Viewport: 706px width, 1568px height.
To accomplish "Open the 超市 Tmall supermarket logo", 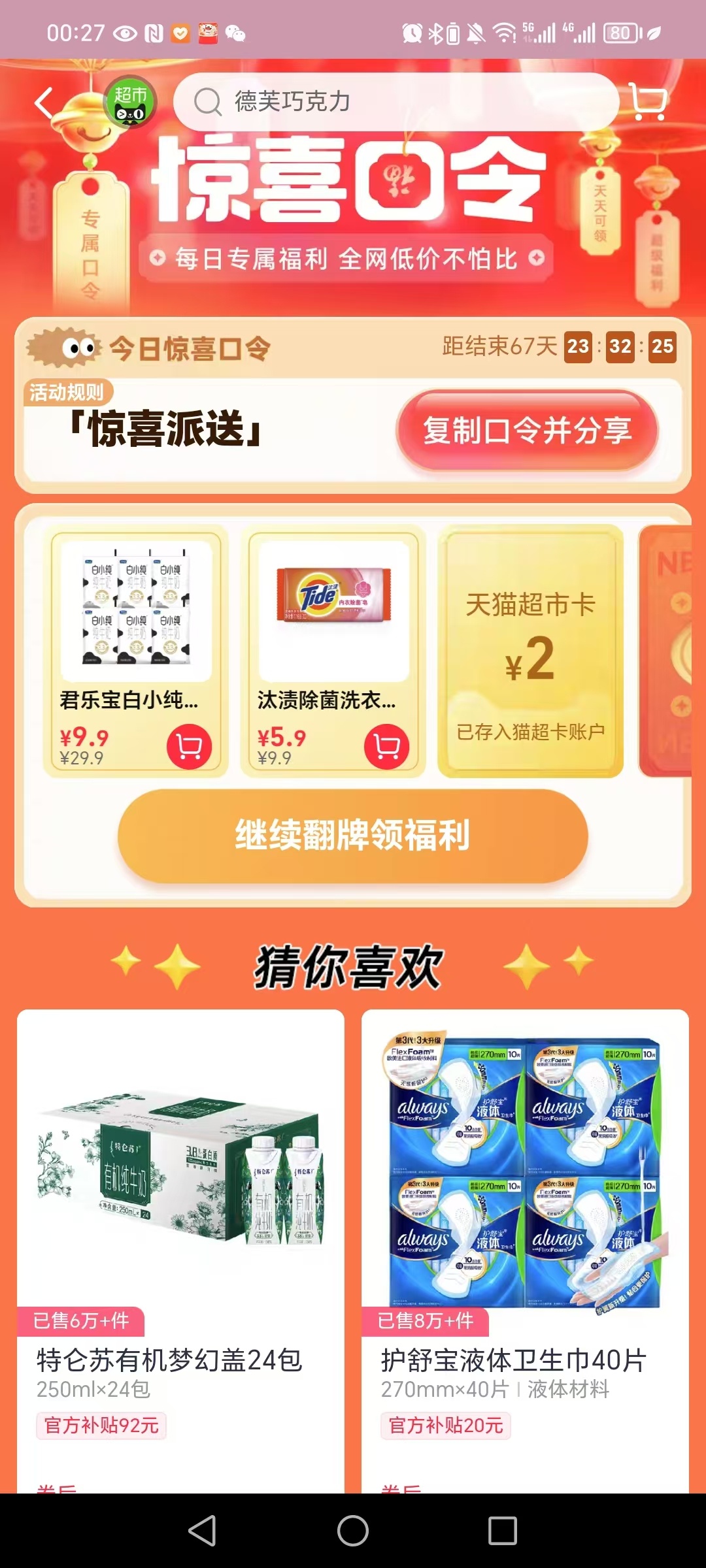I will coord(130,103).
